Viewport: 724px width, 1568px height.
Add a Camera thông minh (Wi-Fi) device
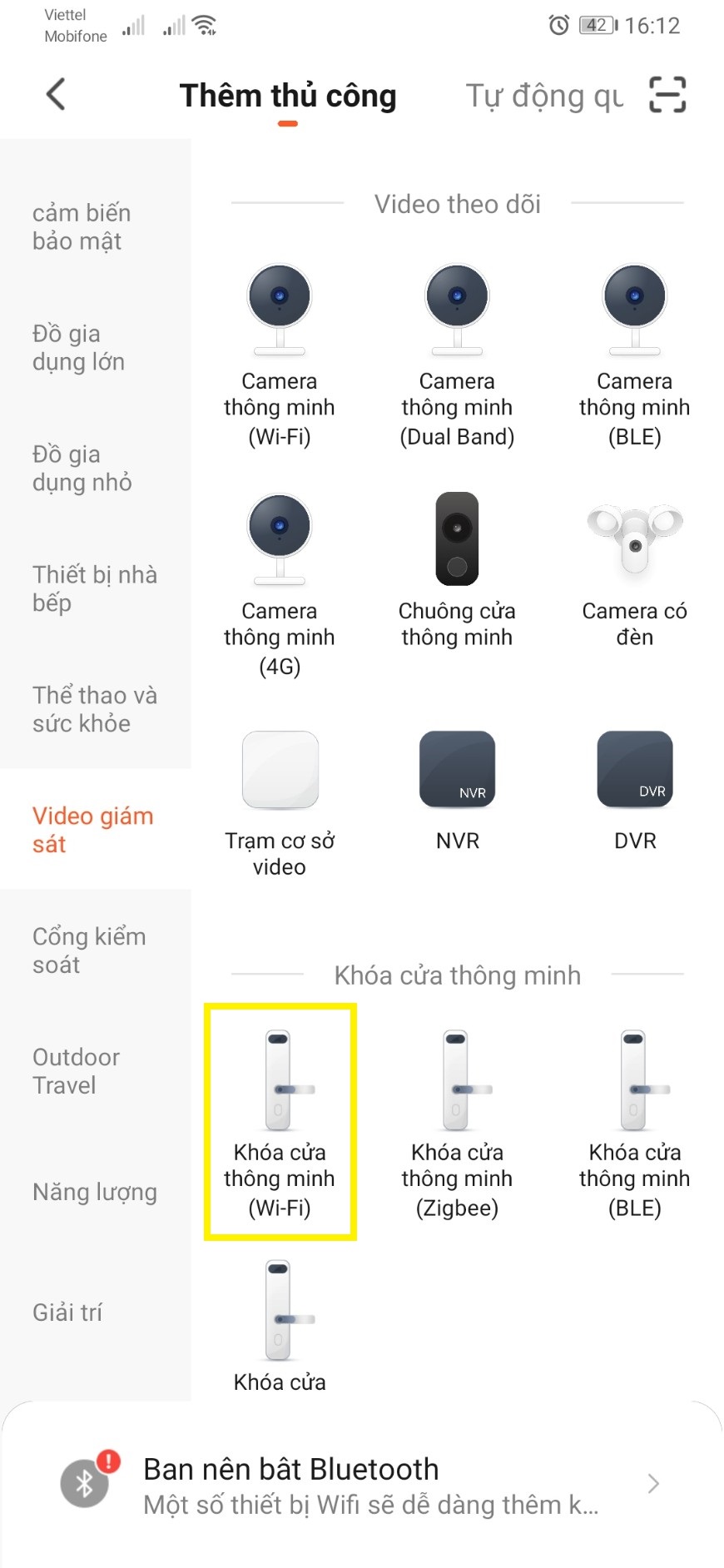(x=280, y=355)
